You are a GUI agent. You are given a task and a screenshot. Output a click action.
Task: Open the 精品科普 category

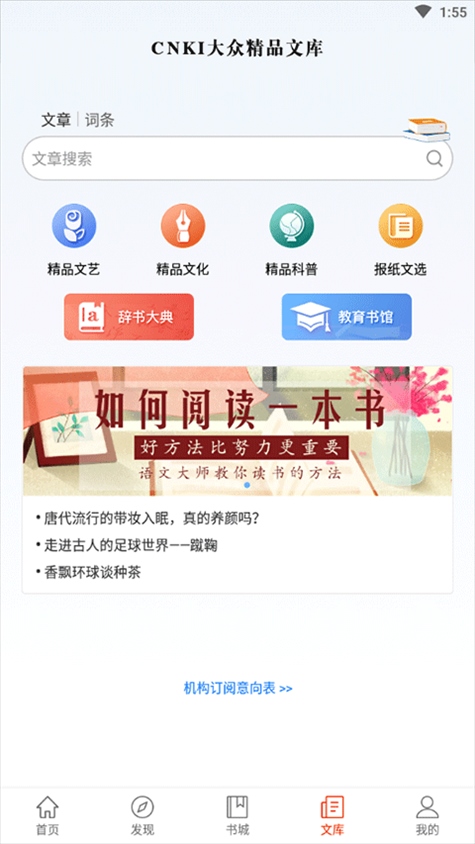point(291,240)
